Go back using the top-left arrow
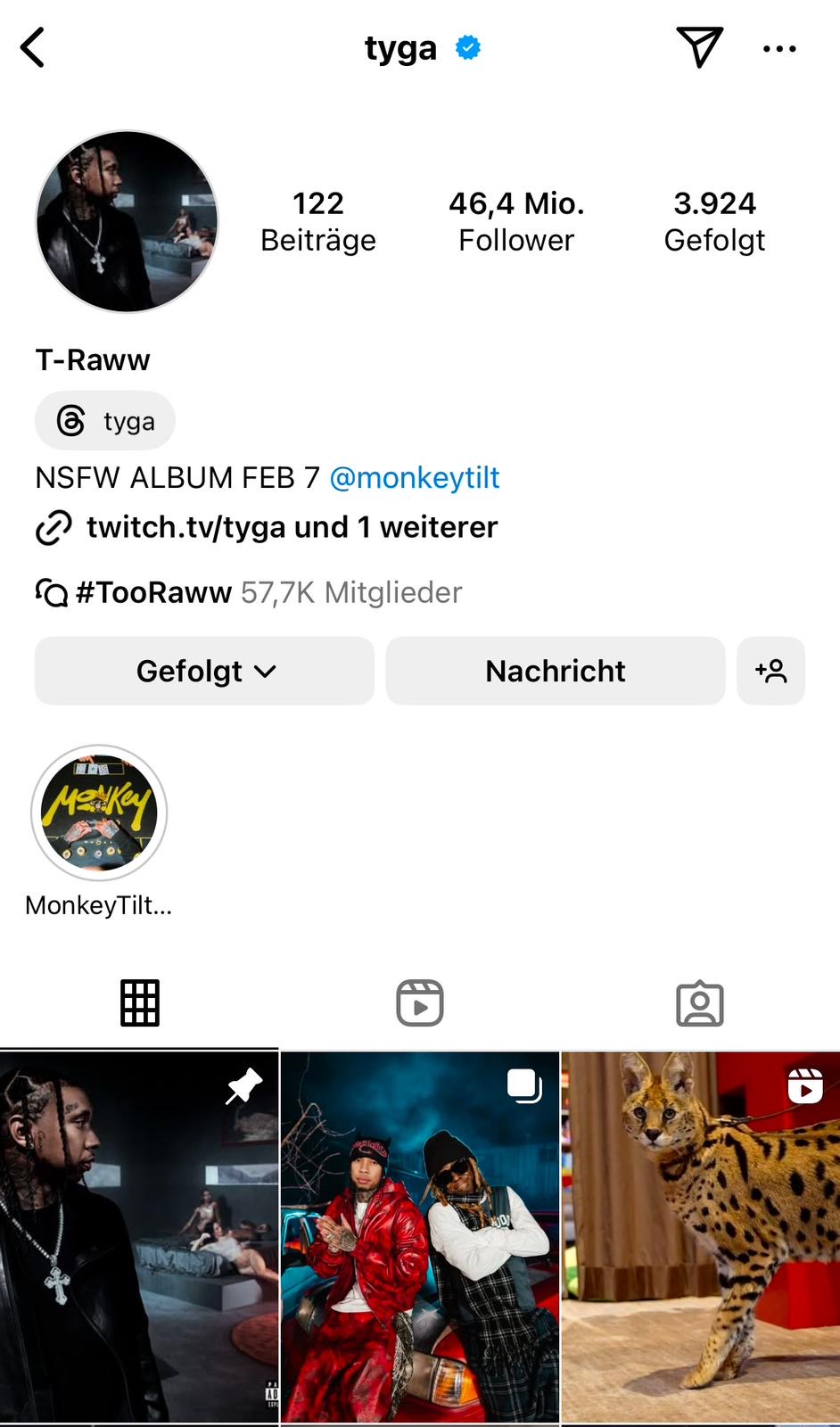 click(x=33, y=47)
